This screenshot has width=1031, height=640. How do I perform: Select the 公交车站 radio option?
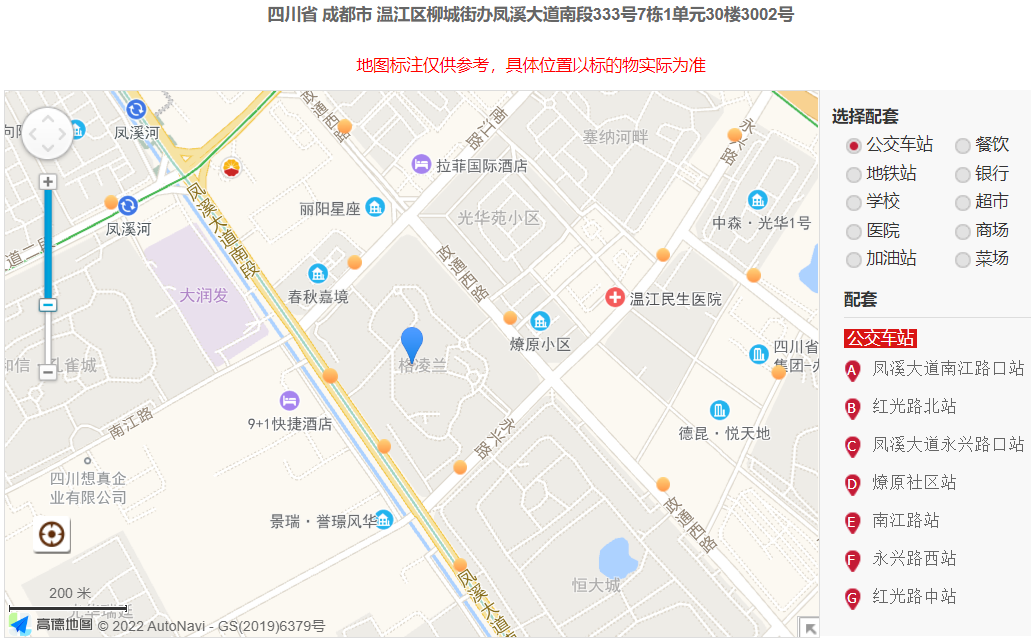[854, 146]
